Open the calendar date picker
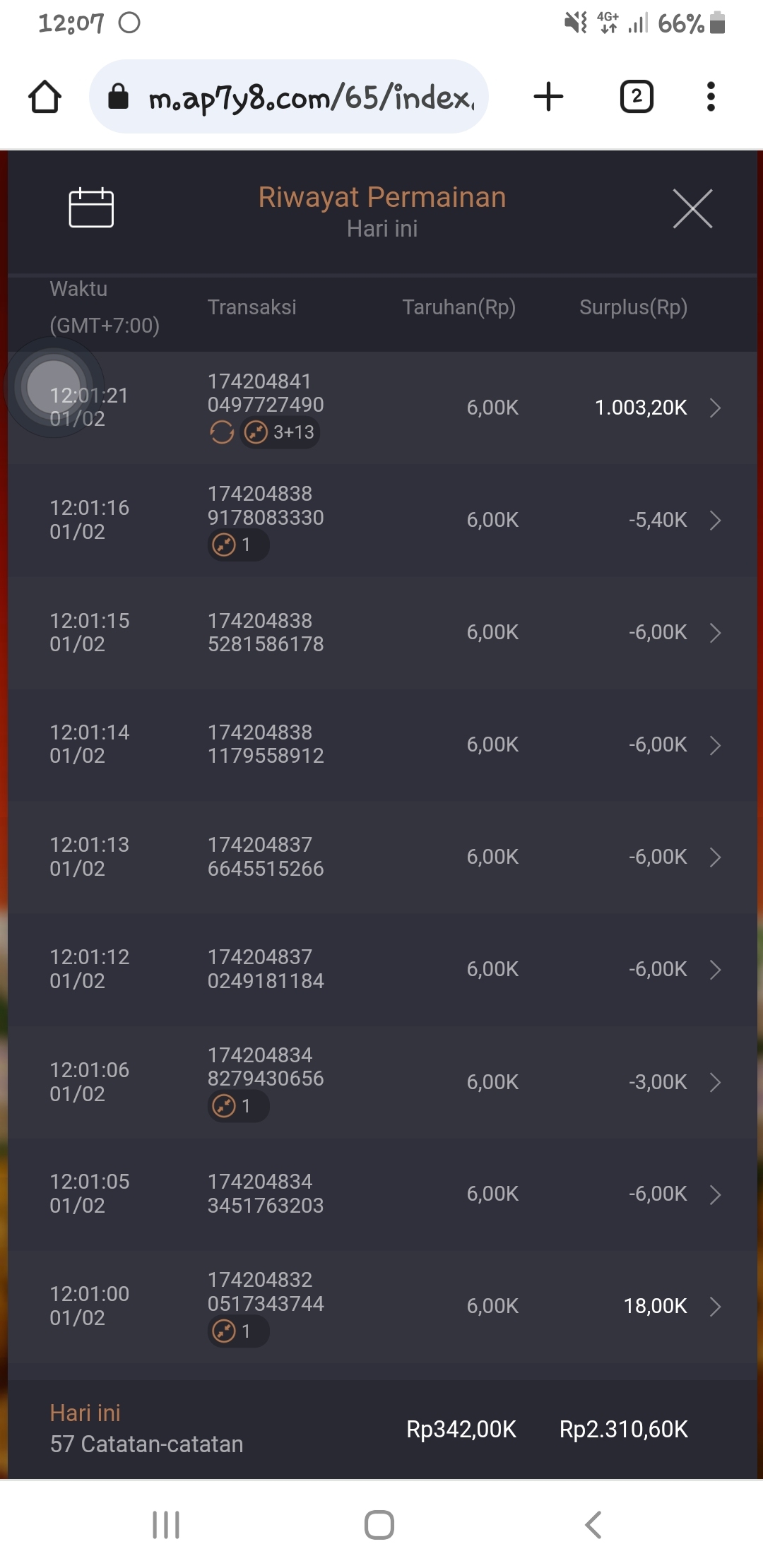The width and height of the screenshot is (763, 1568). (91, 208)
